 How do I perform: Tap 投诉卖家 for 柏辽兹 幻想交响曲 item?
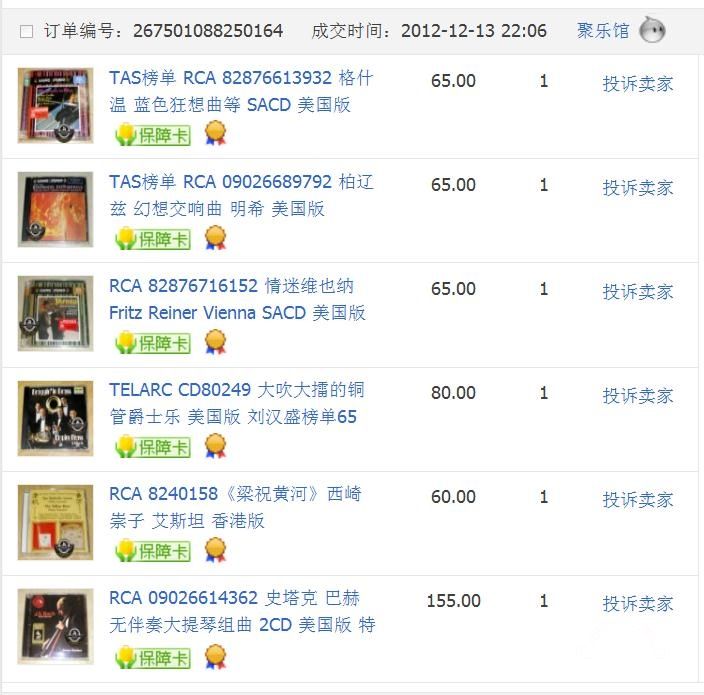pos(637,188)
